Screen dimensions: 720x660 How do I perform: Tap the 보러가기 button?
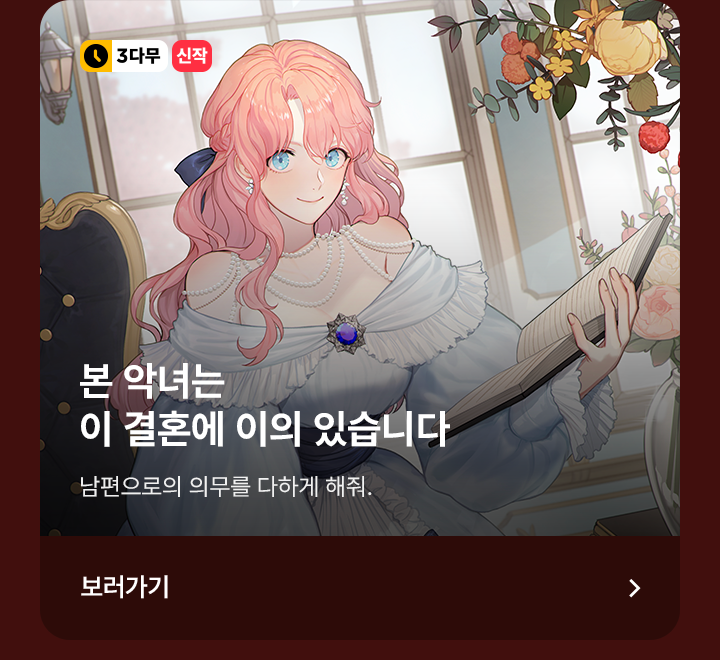(x=360, y=587)
